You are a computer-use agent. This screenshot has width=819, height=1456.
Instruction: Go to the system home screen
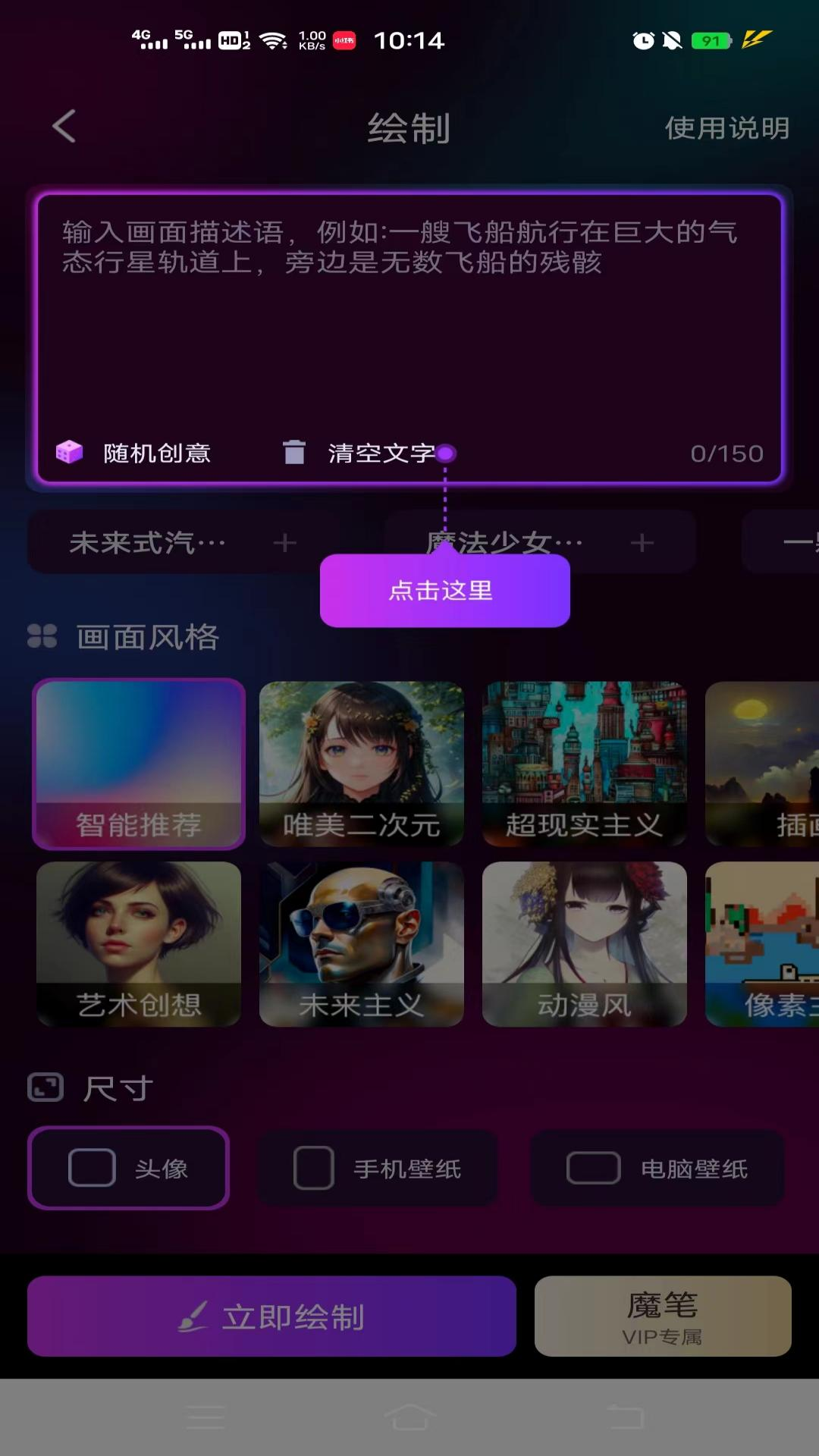(x=409, y=1416)
